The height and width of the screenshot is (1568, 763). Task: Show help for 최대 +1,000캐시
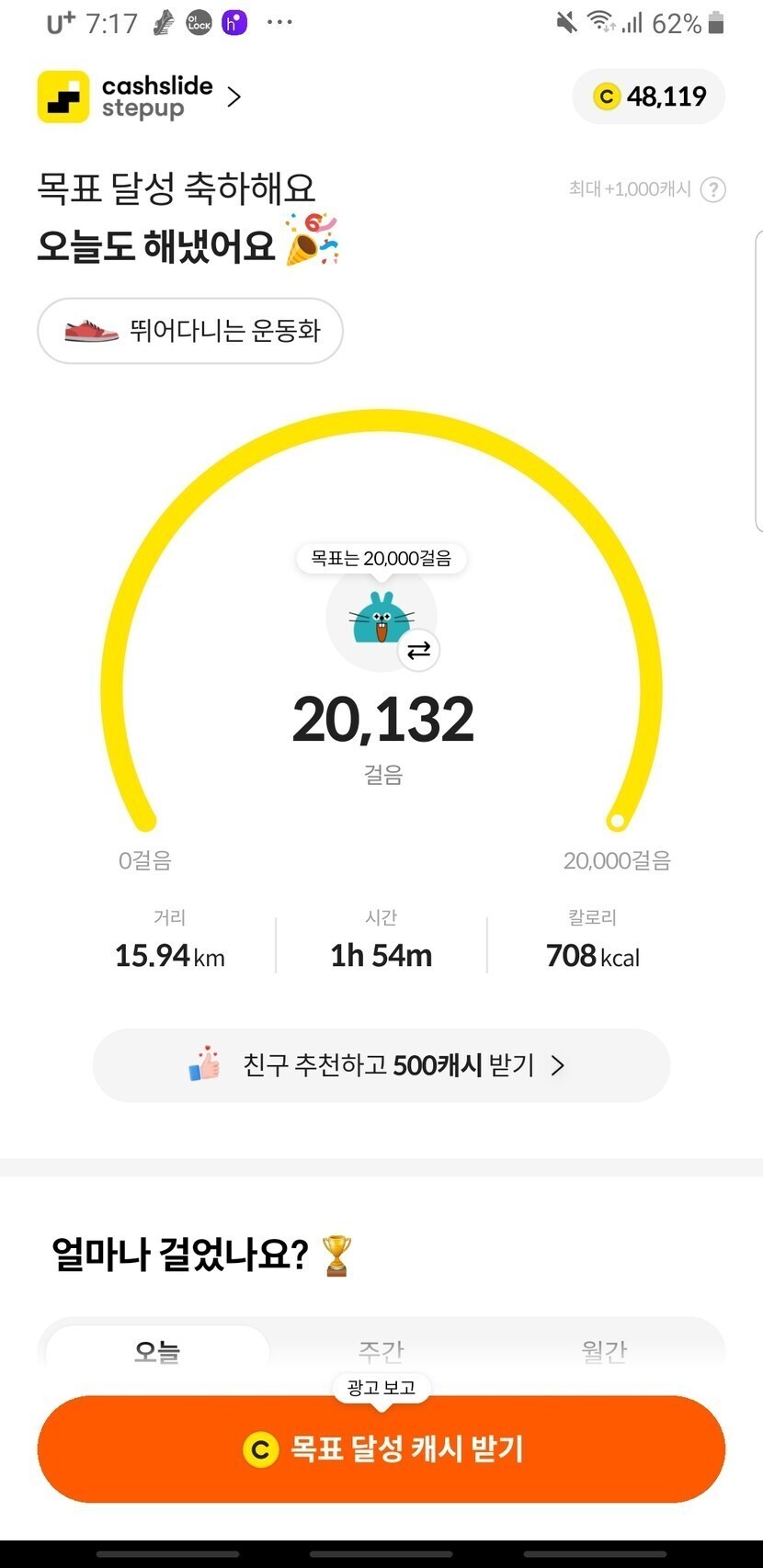pyautogui.click(x=712, y=189)
